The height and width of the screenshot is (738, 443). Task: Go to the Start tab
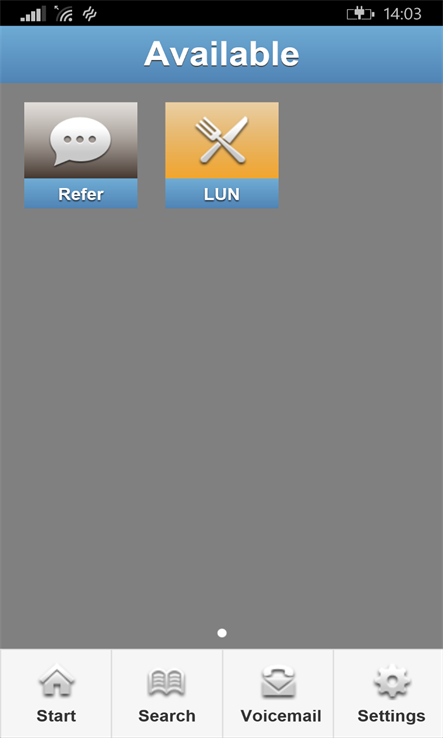56,693
